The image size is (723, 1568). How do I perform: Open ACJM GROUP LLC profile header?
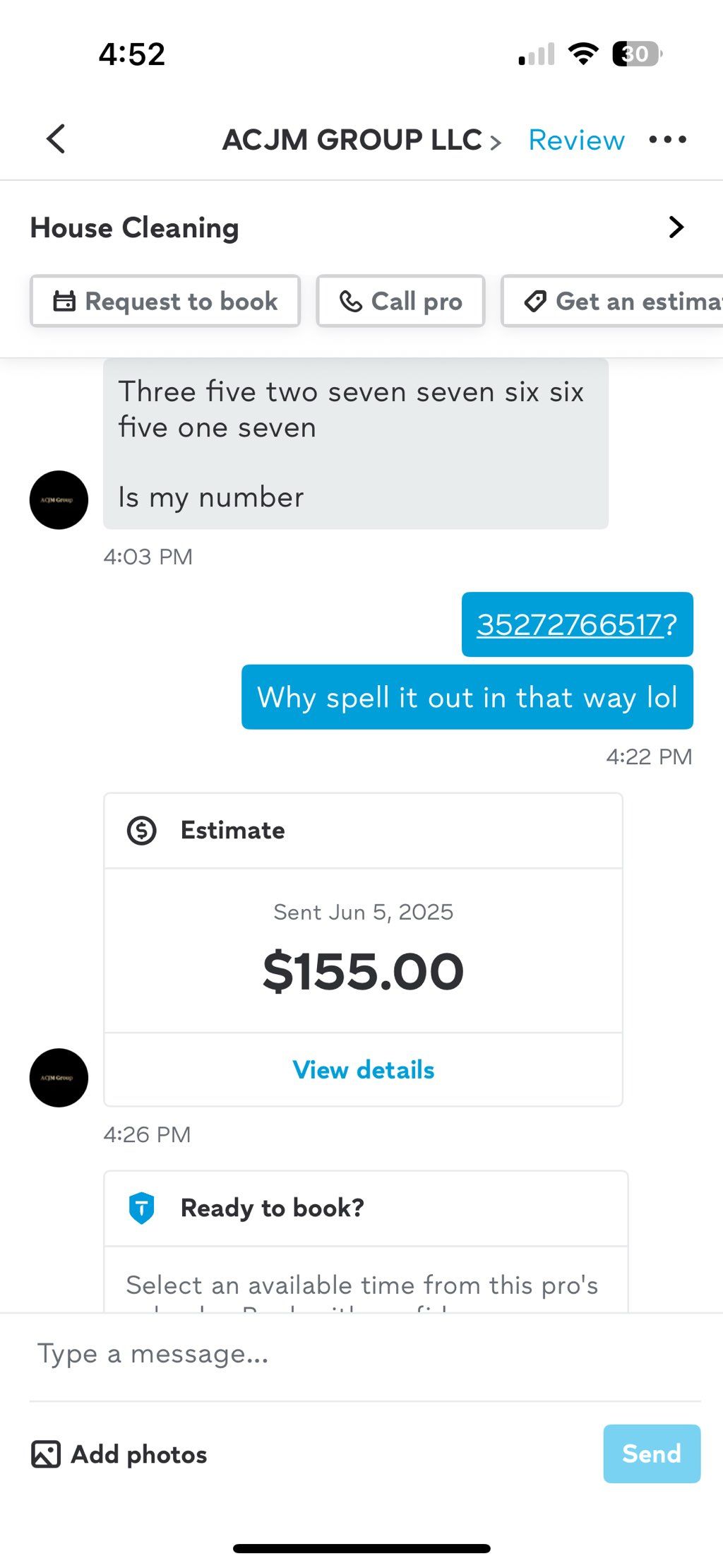coord(361,140)
